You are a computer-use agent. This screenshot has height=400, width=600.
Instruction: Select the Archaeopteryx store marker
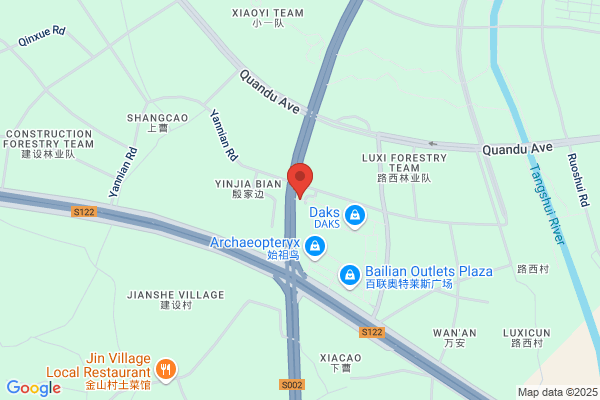tap(315, 246)
